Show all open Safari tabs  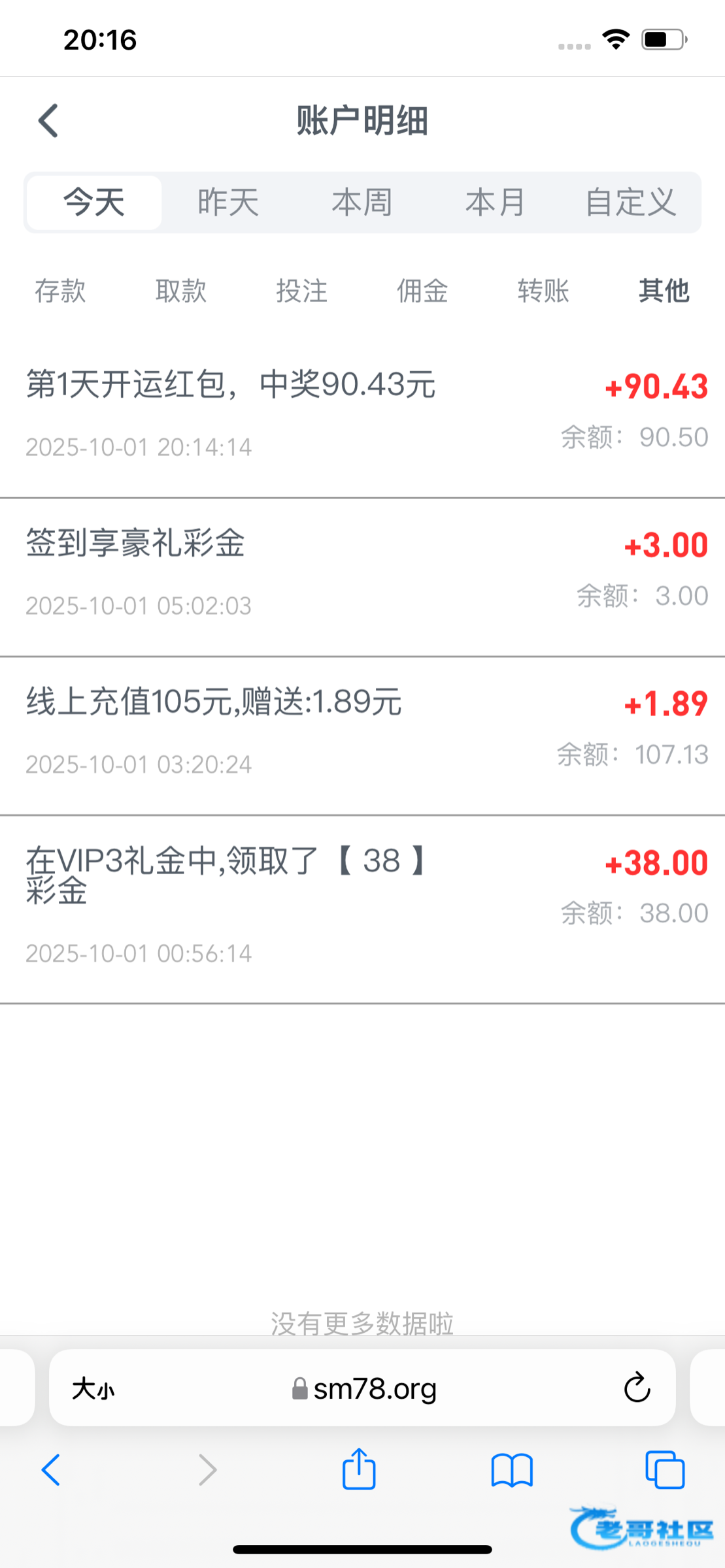coord(664,1470)
